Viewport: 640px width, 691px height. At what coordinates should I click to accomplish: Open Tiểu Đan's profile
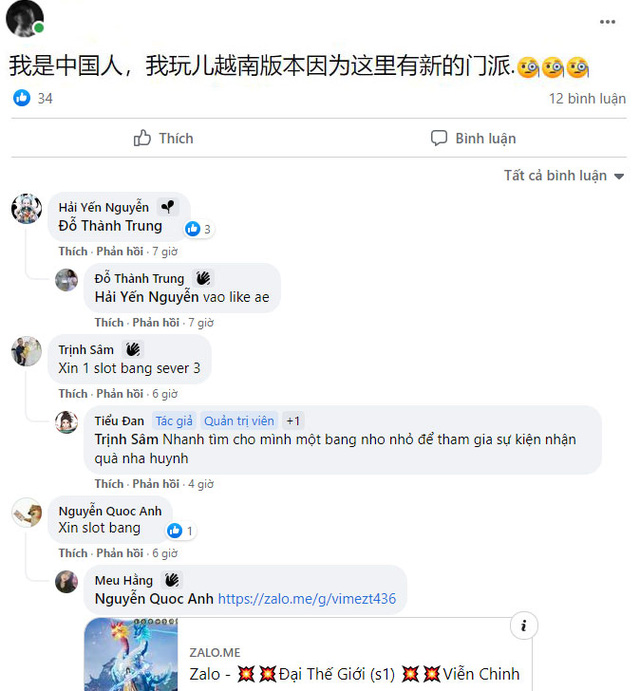(118, 421)
